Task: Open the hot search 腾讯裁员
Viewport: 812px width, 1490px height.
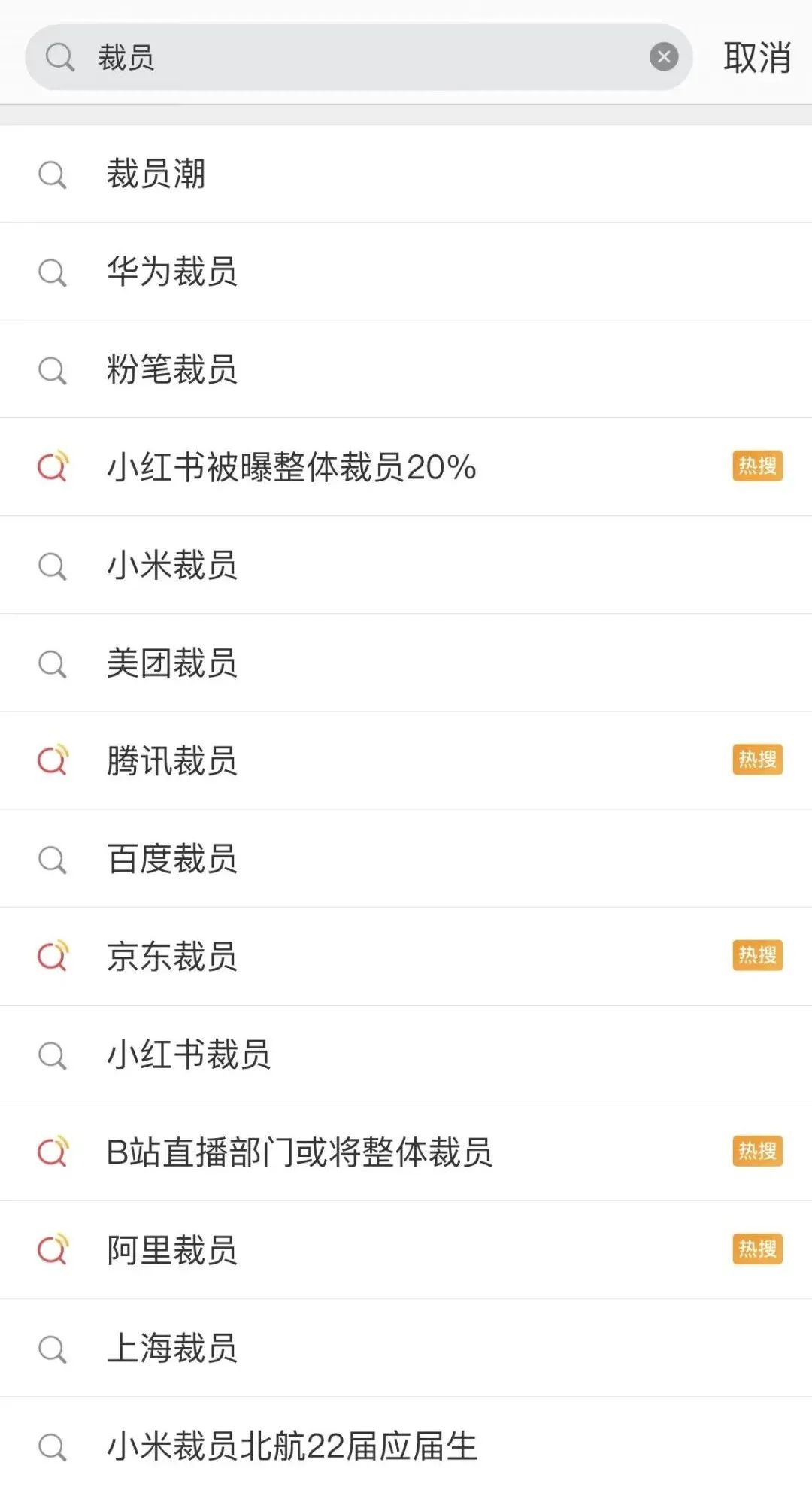Action: pos(406,760)
